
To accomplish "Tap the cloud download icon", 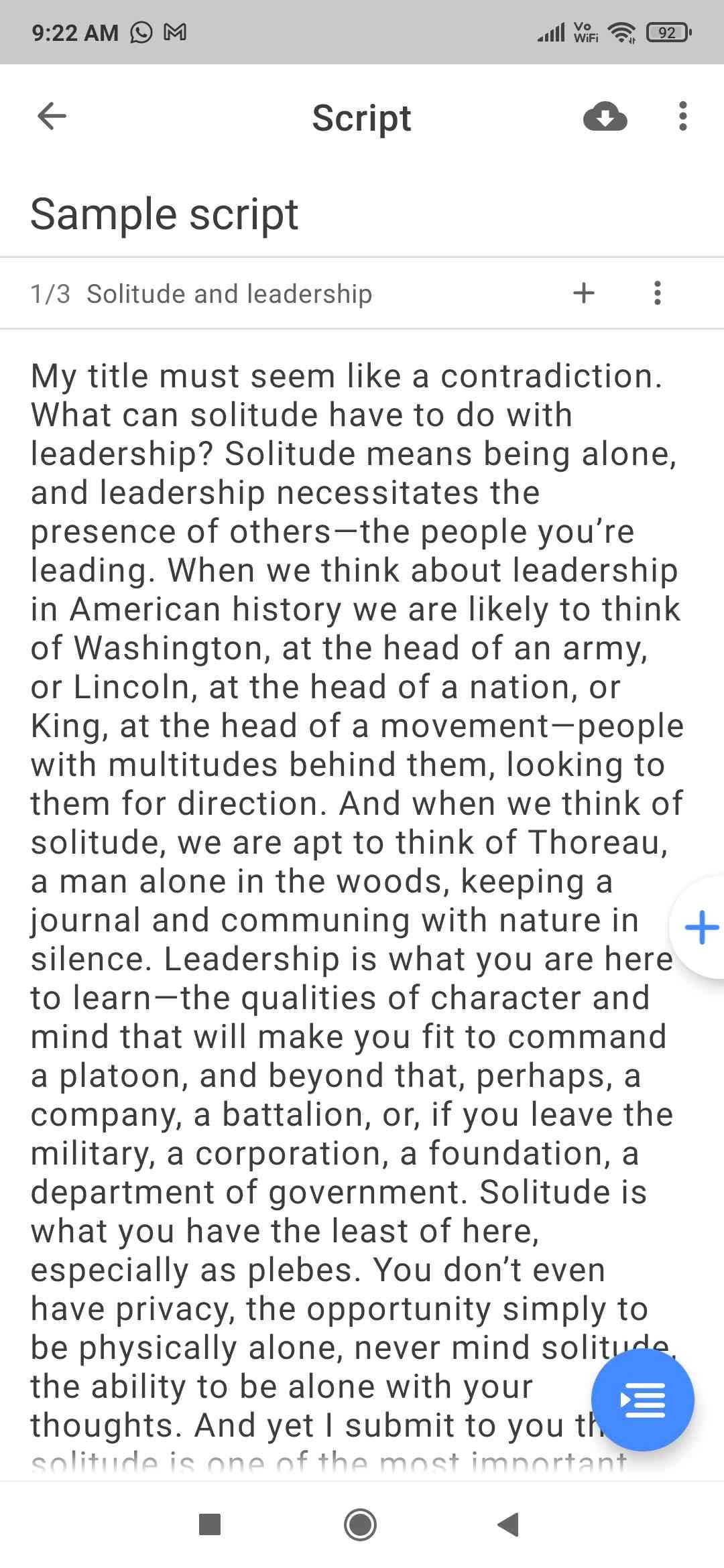I will click(605, 117).
